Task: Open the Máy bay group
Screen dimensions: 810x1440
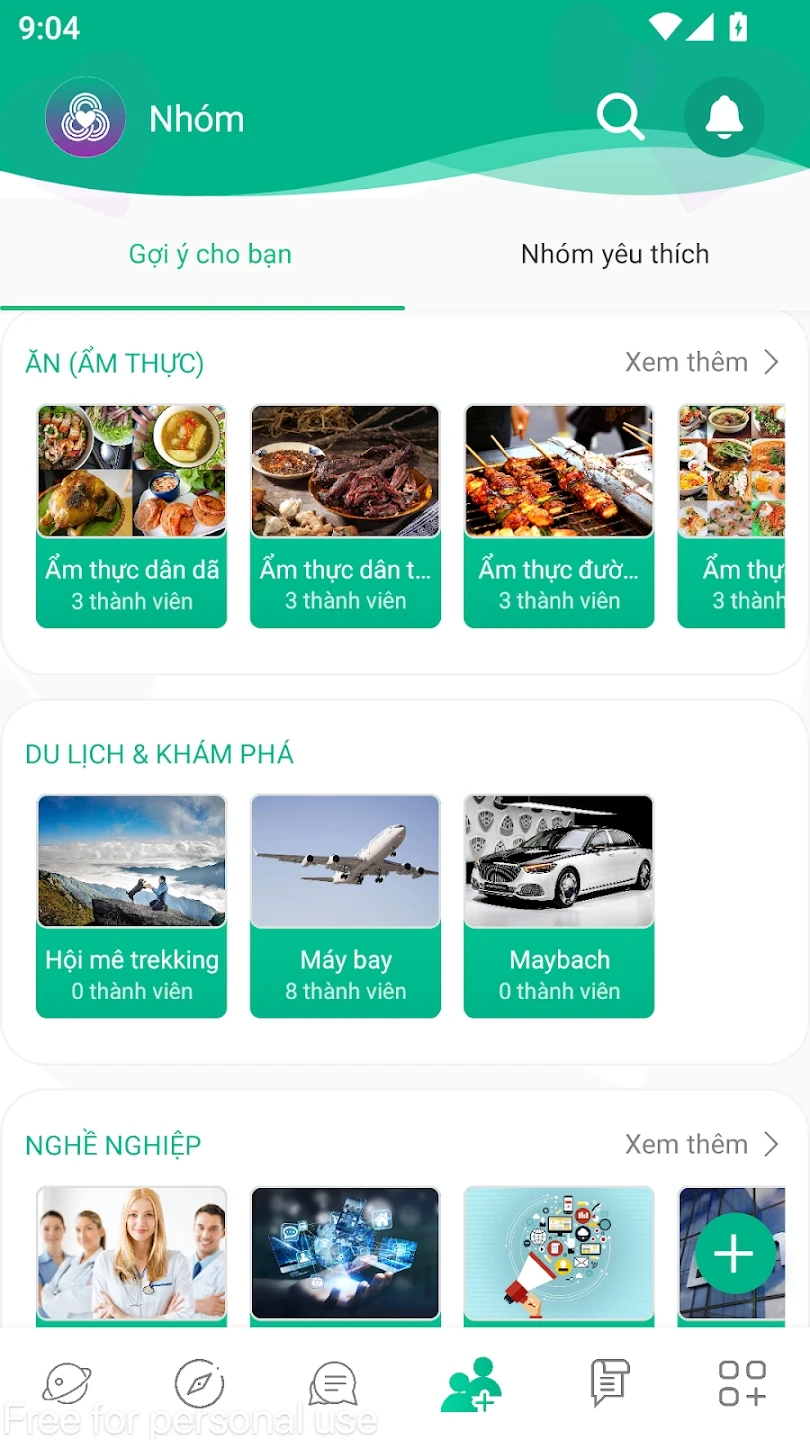Action: [345, 906]
